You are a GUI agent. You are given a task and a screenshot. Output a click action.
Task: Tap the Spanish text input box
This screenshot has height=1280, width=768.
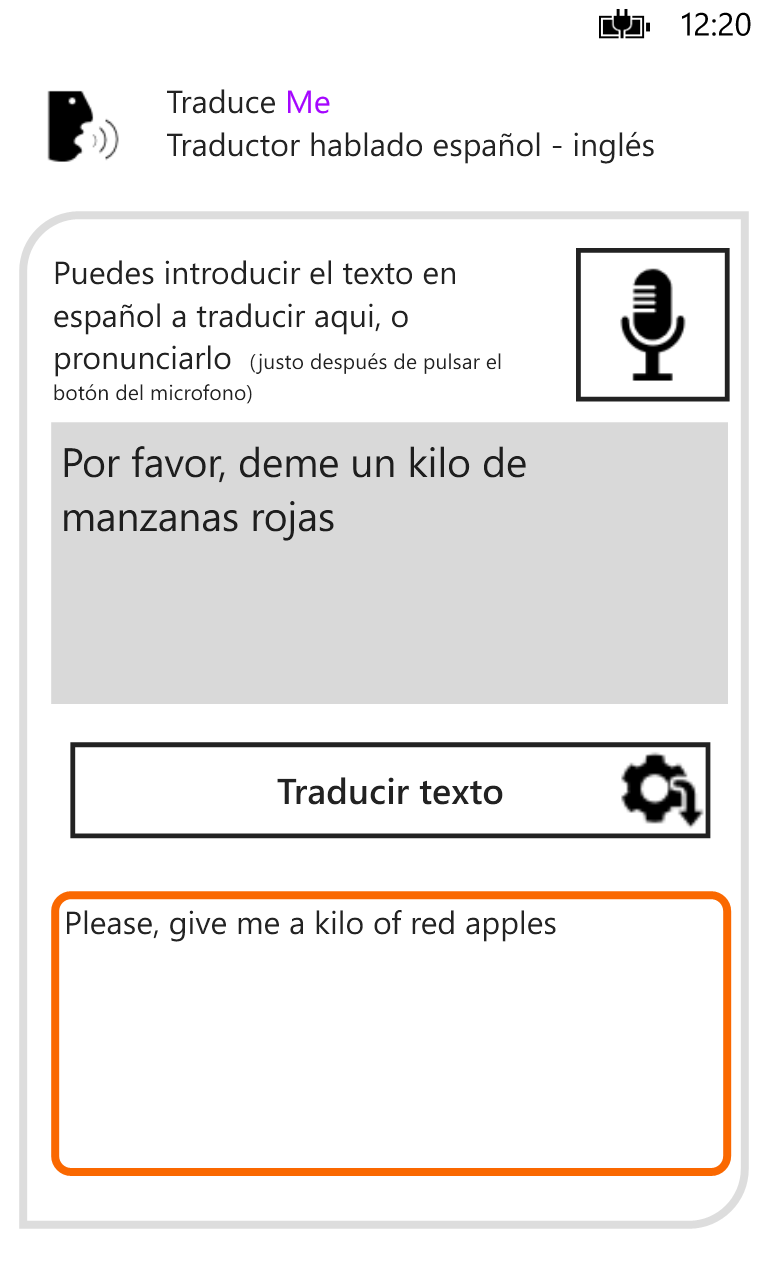[x=389, y=562]
